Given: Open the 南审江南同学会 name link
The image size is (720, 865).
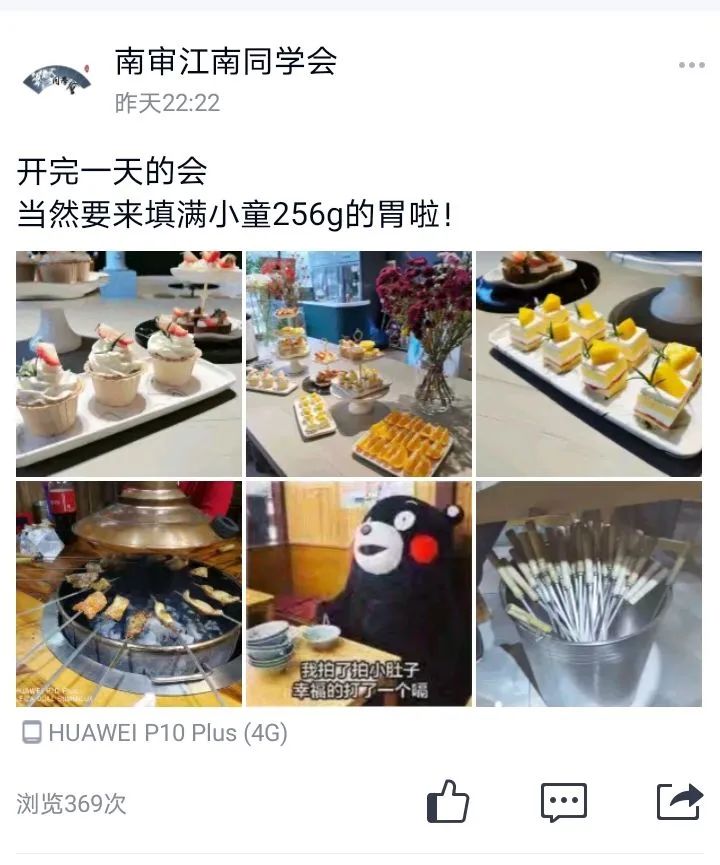Looking at the screenshot, I should [225, 61].
